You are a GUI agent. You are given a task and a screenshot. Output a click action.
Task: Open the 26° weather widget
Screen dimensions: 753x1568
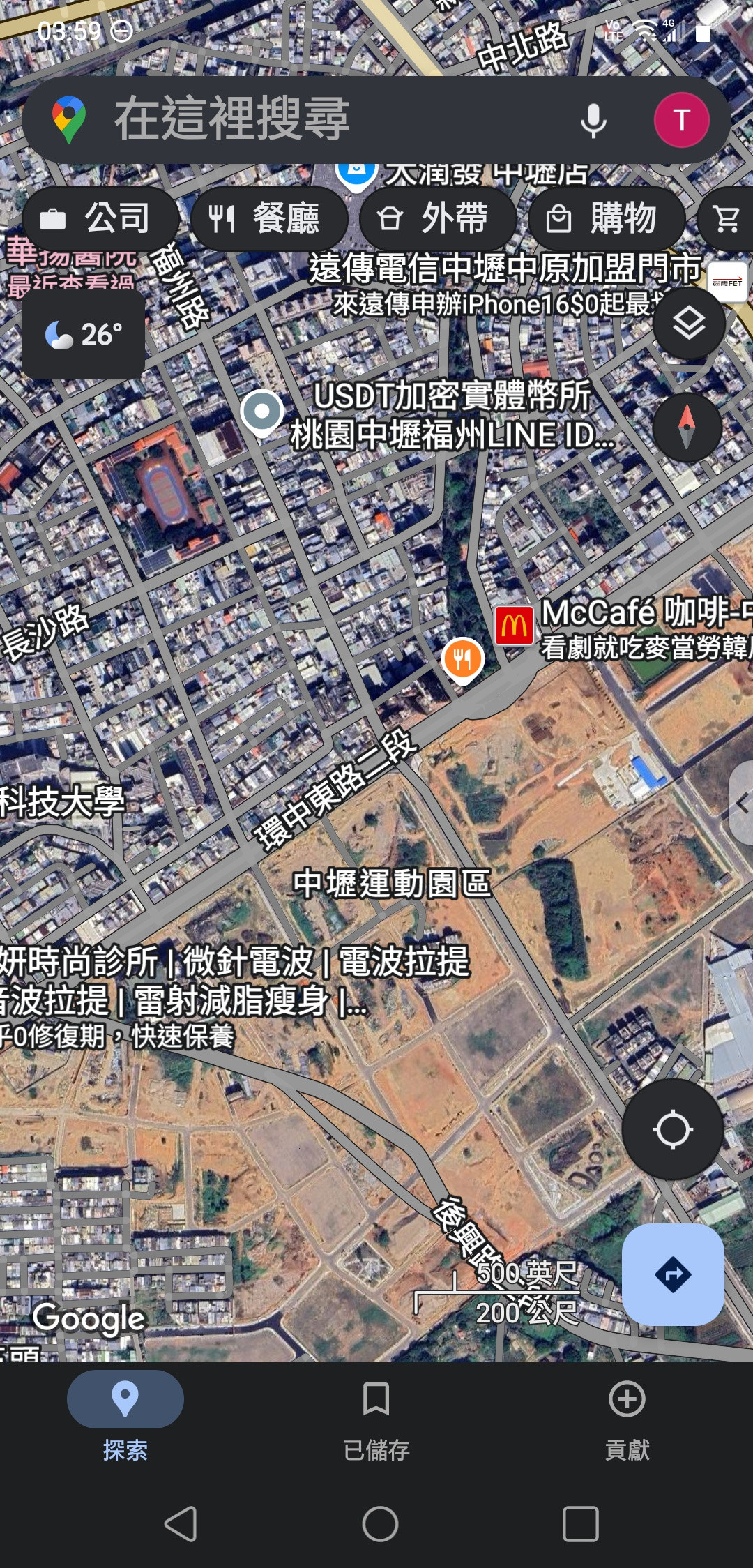pyautogui.click(x=84, y=335)
